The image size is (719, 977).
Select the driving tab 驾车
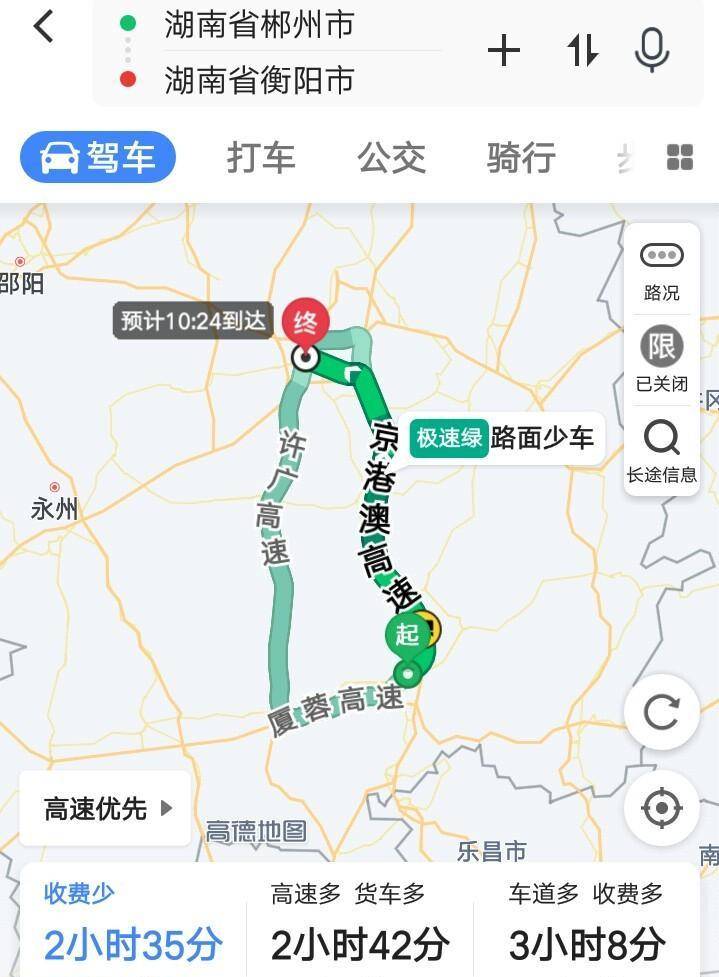[98, 157]
